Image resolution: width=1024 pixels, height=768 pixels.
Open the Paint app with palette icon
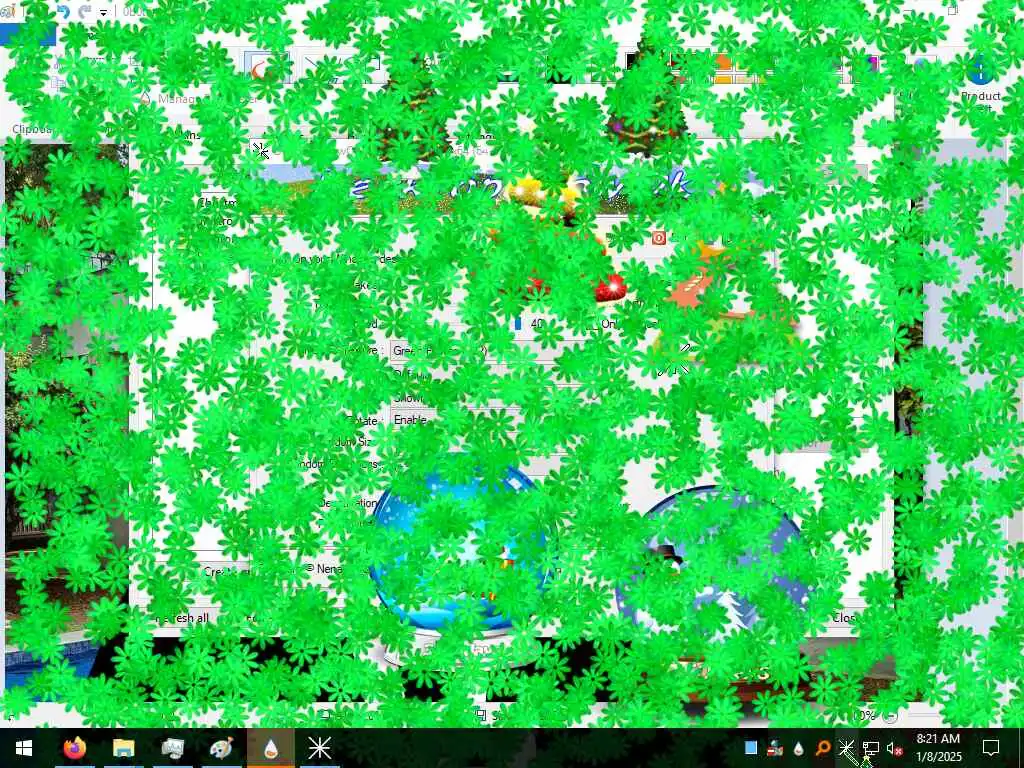pyautogui.click(x=221, y=748)
